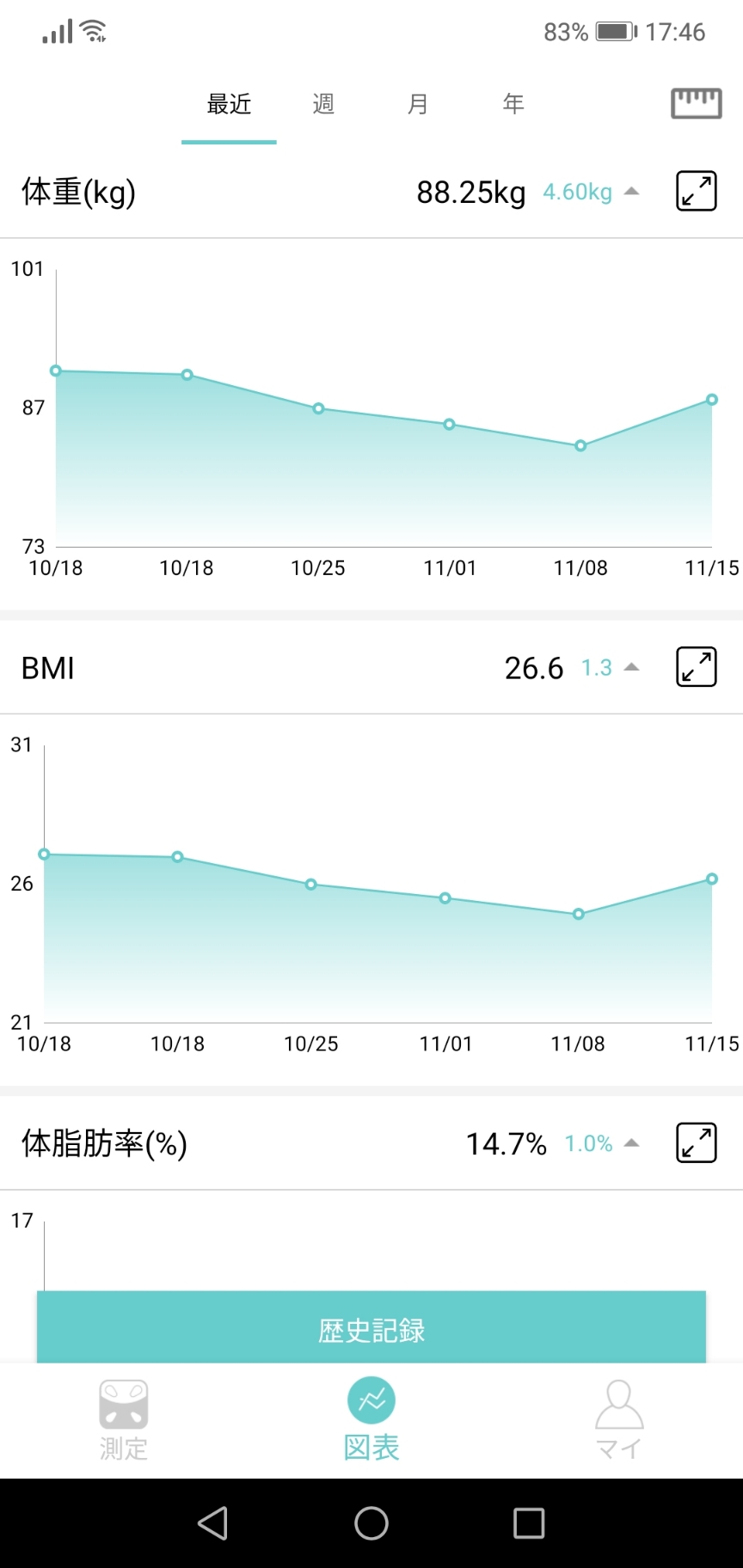Image resolution: width=743 pixels, height=1568 pixels.
Task: Select the 11/08 point on the BMI chart
Action: coord(579,914)
